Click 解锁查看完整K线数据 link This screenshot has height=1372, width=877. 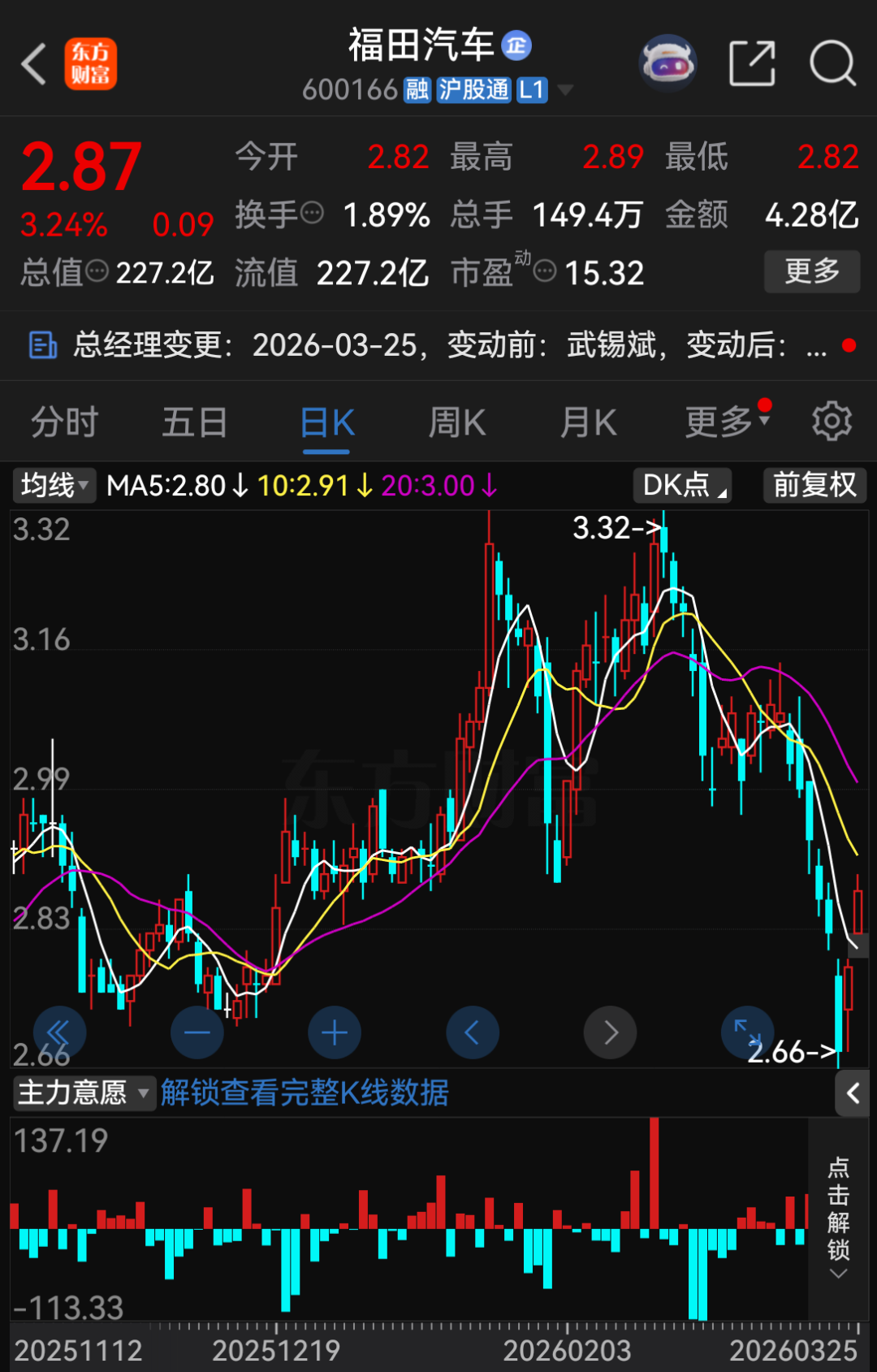pyautogui.click(x=306, y=1093)
